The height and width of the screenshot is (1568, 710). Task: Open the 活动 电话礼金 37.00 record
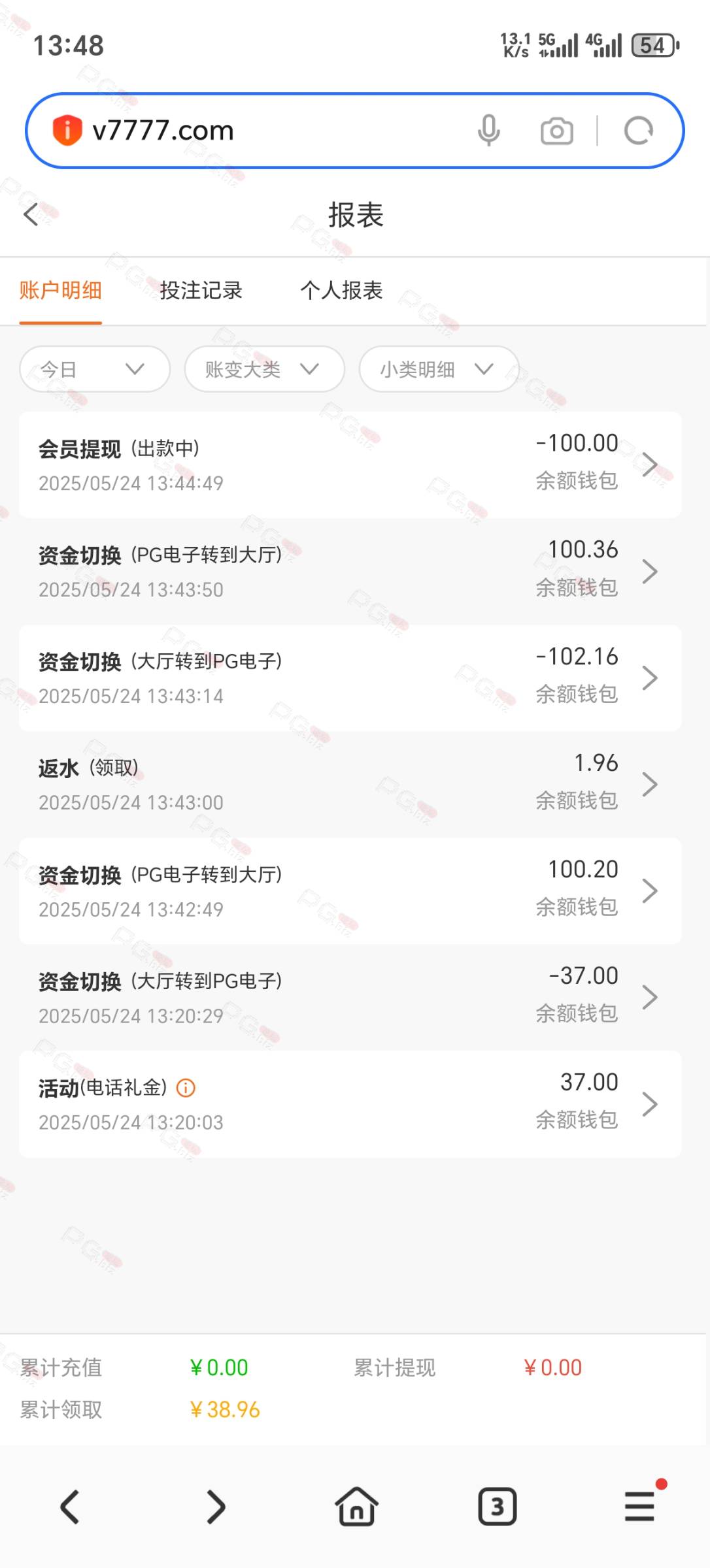[350, 1103]
